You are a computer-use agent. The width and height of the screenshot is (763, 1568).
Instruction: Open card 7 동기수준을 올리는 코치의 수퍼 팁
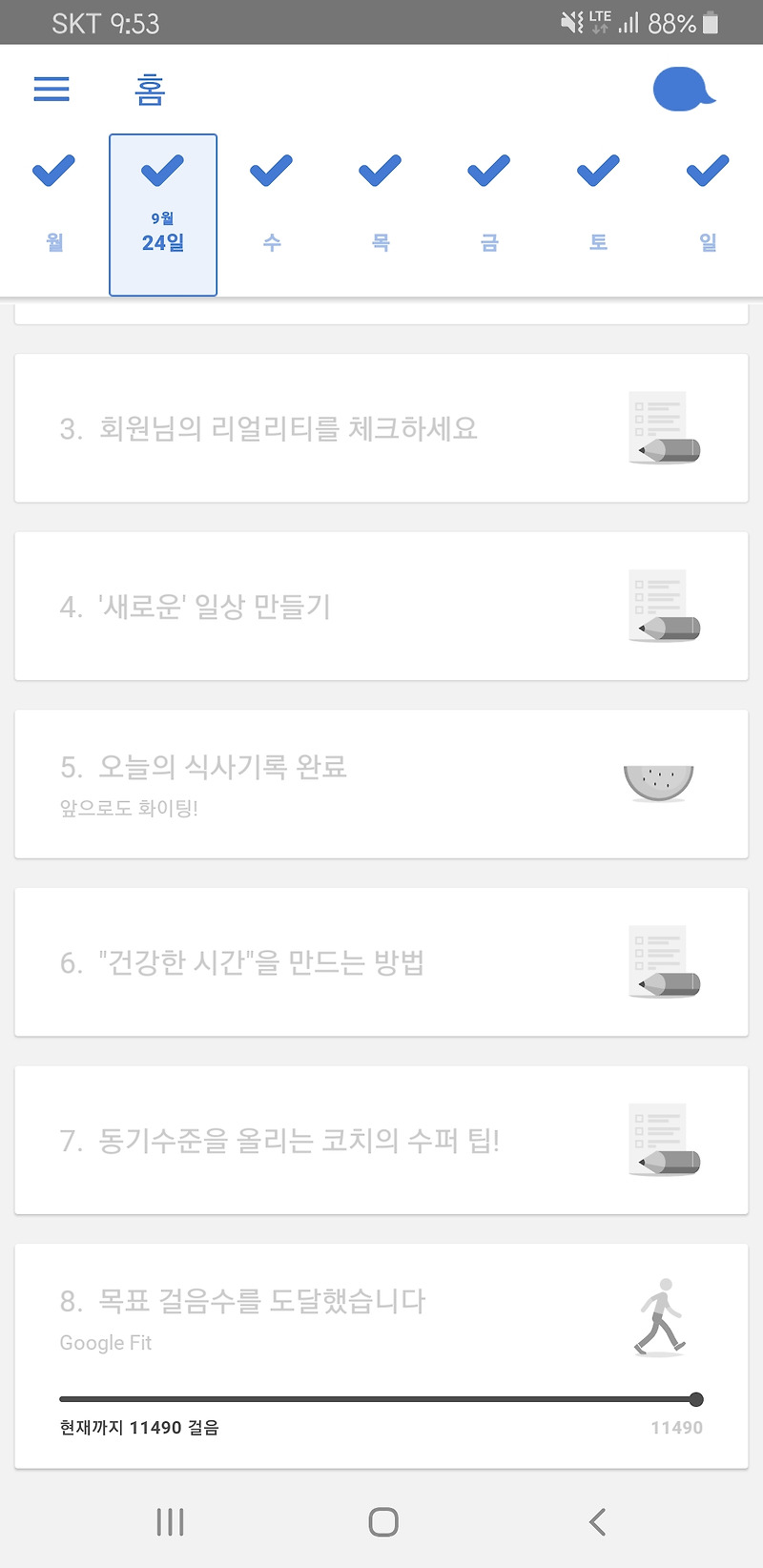click(381, 1140)
